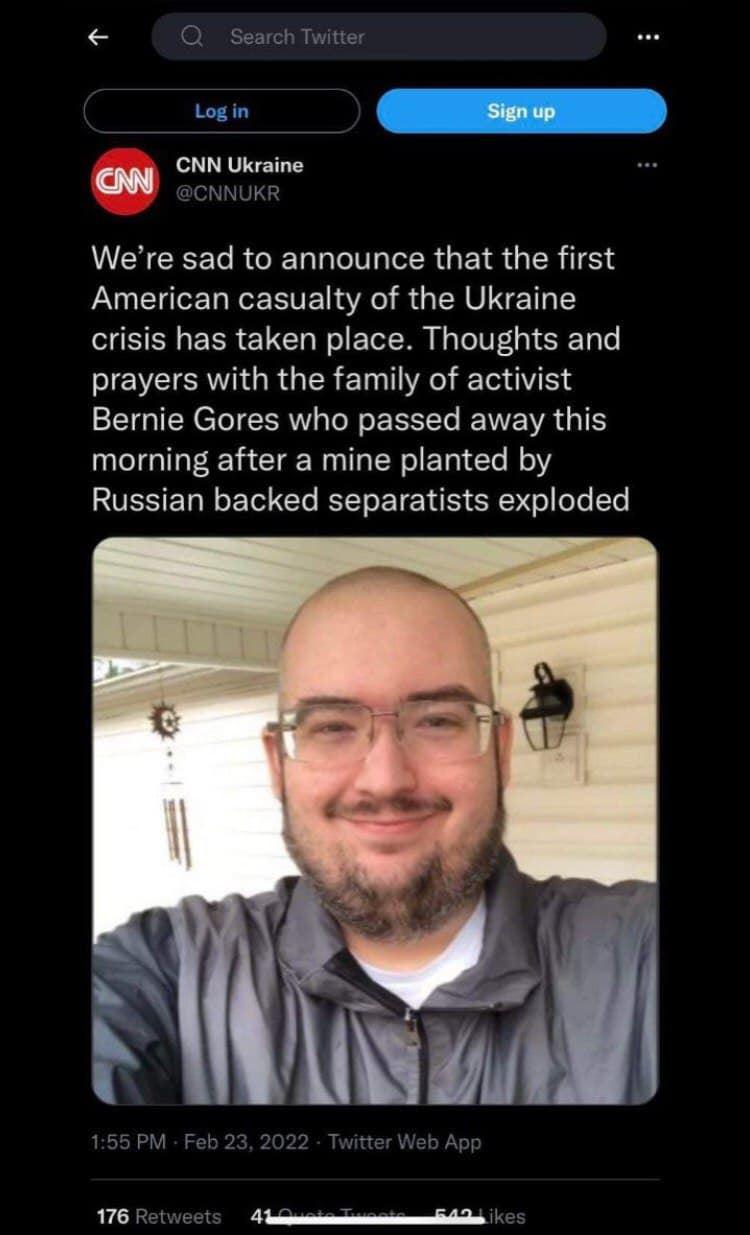Image resolution: width=750 pixels, height=1235 pixels.
Task: Tap the Sign up button
Action: (521, 111)
